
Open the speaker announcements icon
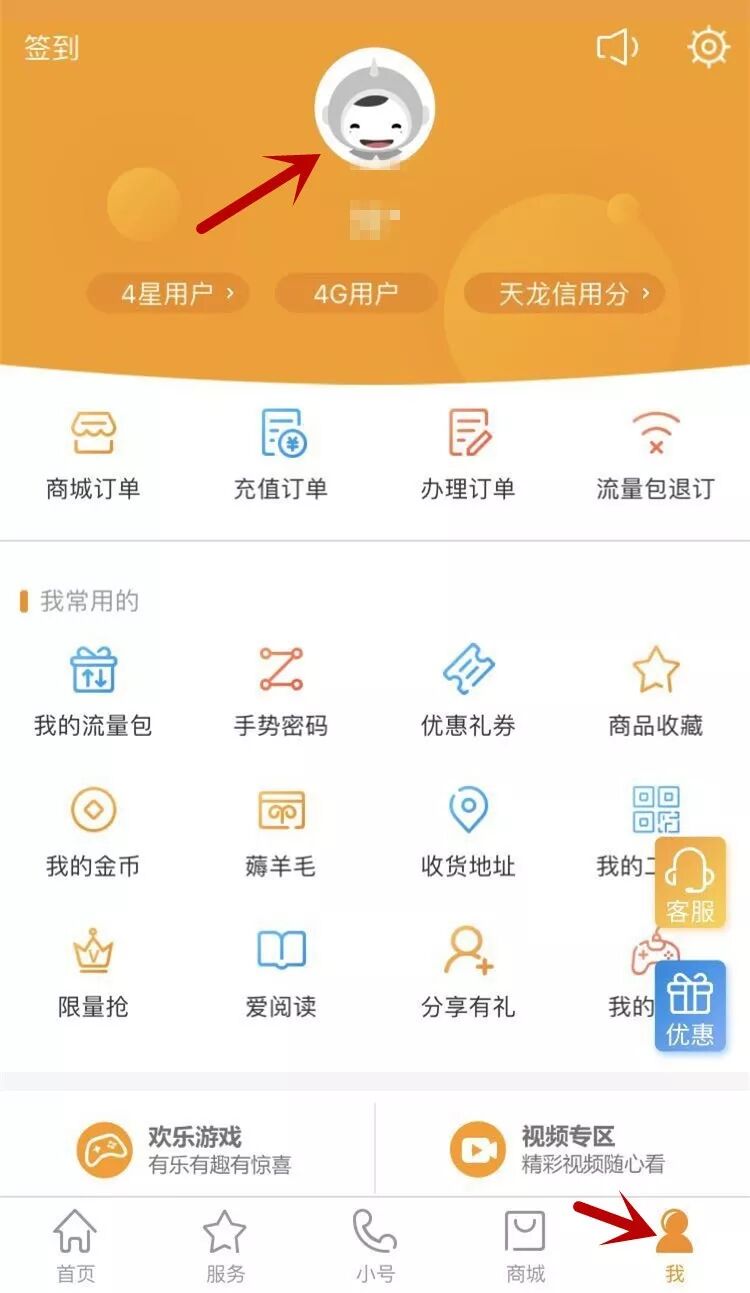tap(617, 47)
